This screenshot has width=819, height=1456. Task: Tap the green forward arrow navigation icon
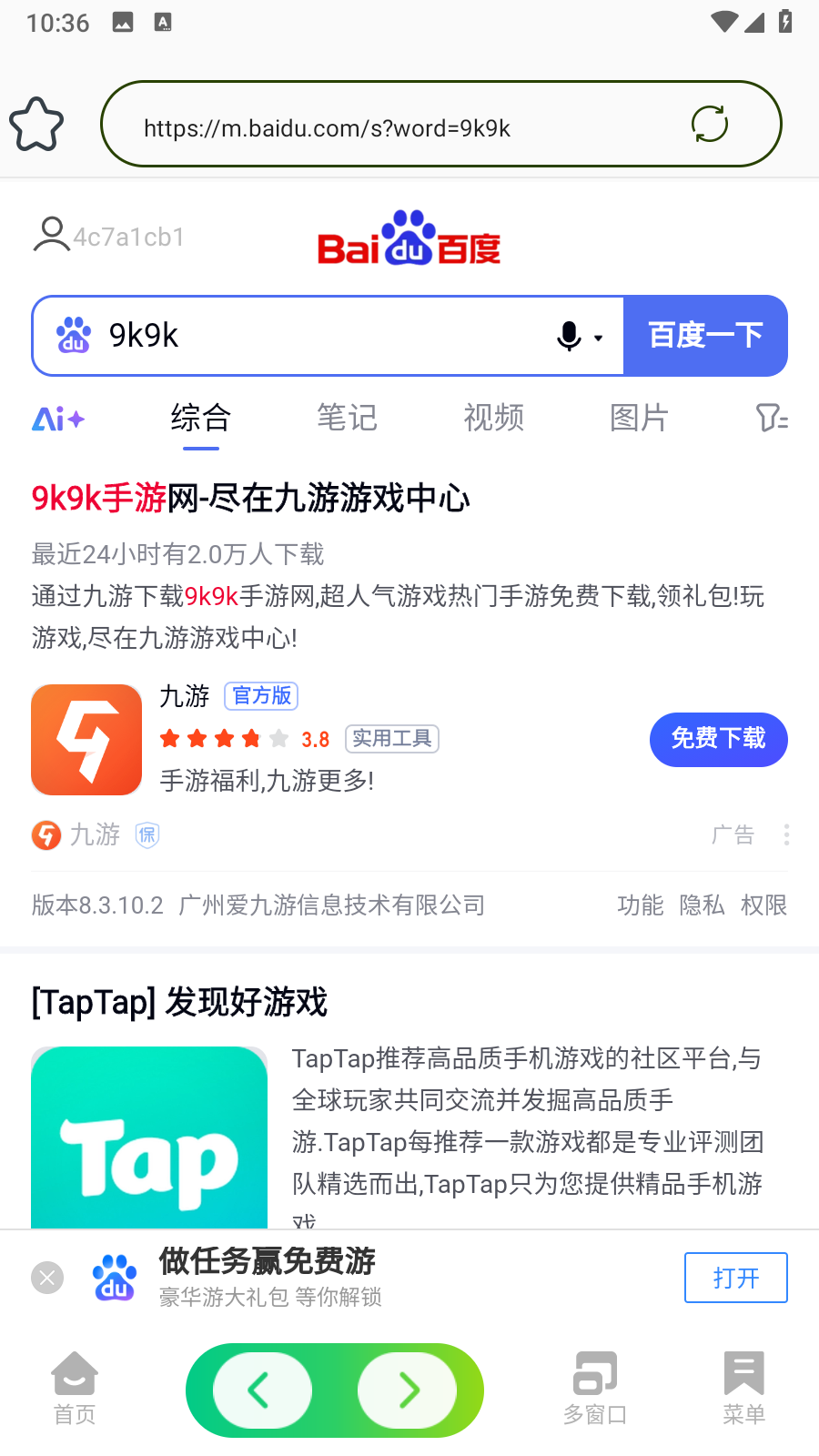click(408, 1390)
